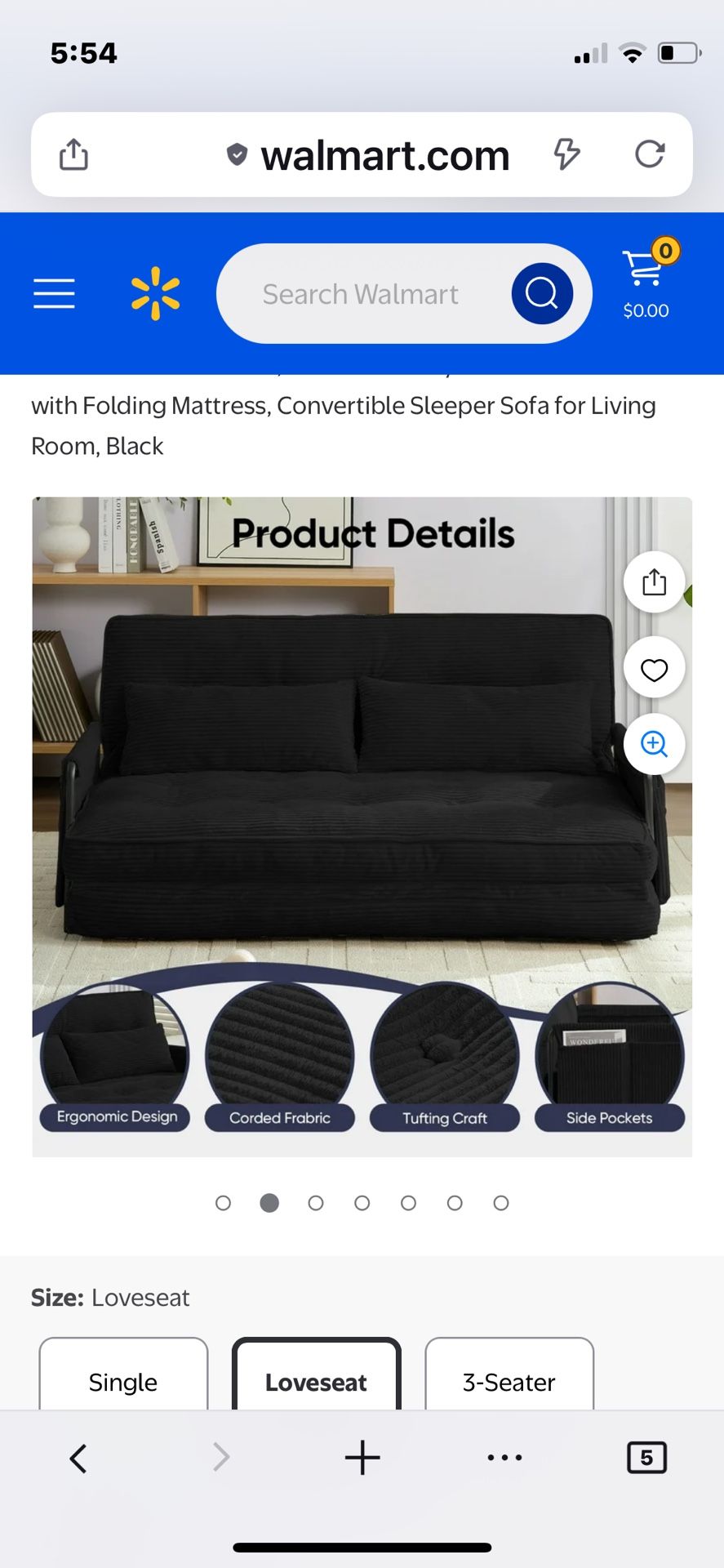This screenshot has height=1568, width=724.
Task: Jump to the first carousel dot
Action: click(x=223, y=1202)
